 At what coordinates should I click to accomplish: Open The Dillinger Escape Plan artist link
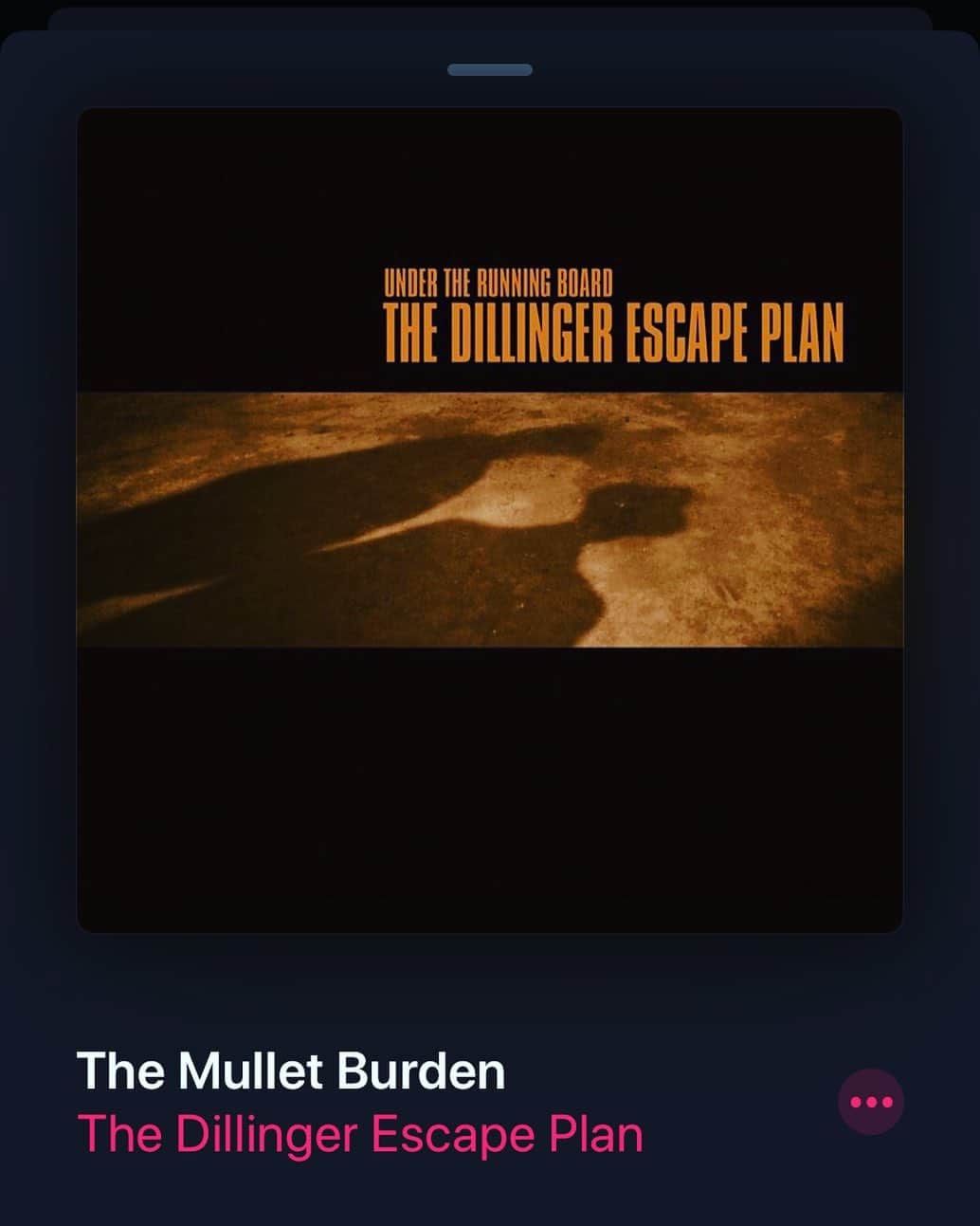359,1134
